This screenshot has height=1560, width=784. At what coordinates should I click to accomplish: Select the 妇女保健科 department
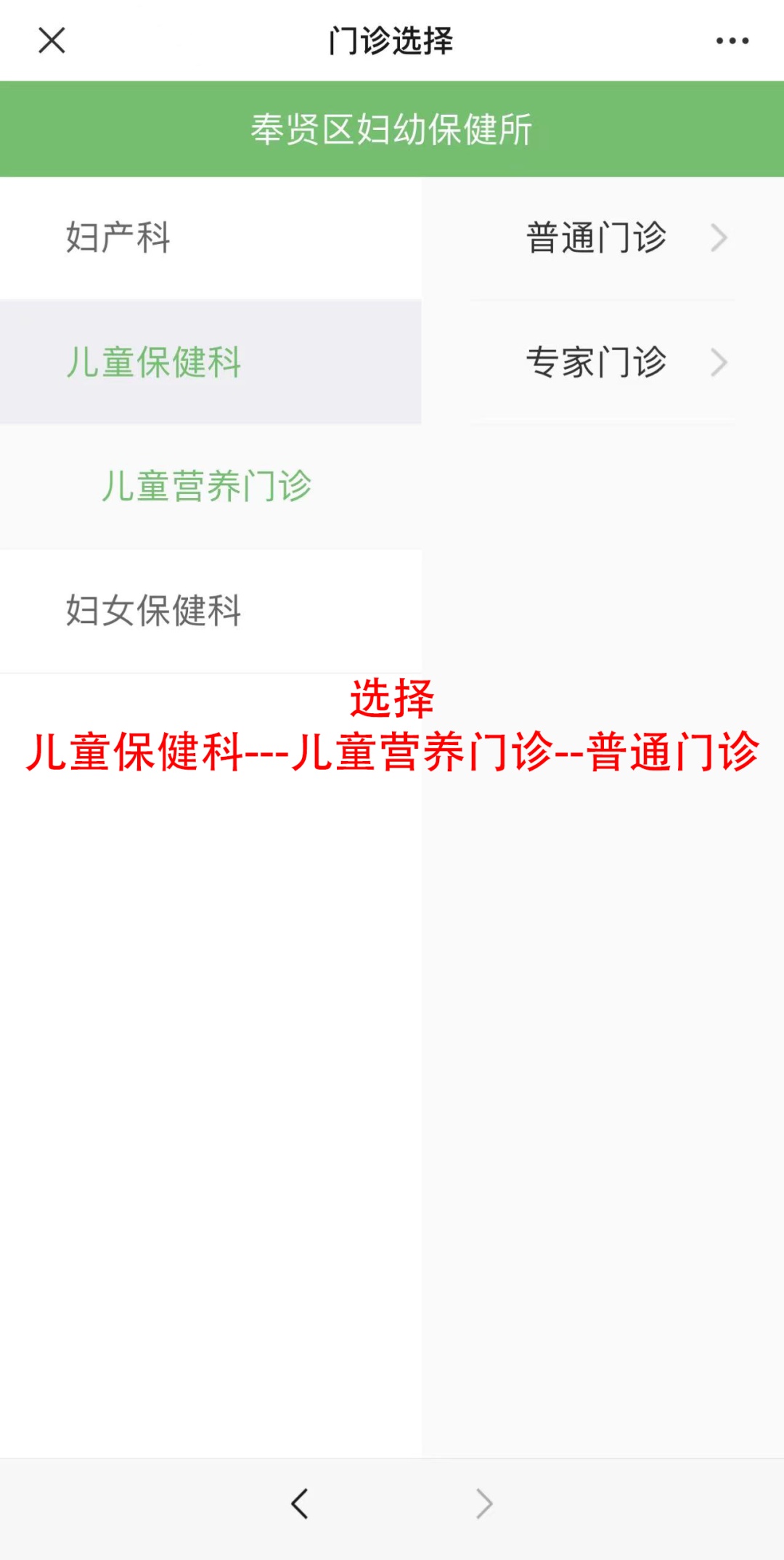pos(211,610)
